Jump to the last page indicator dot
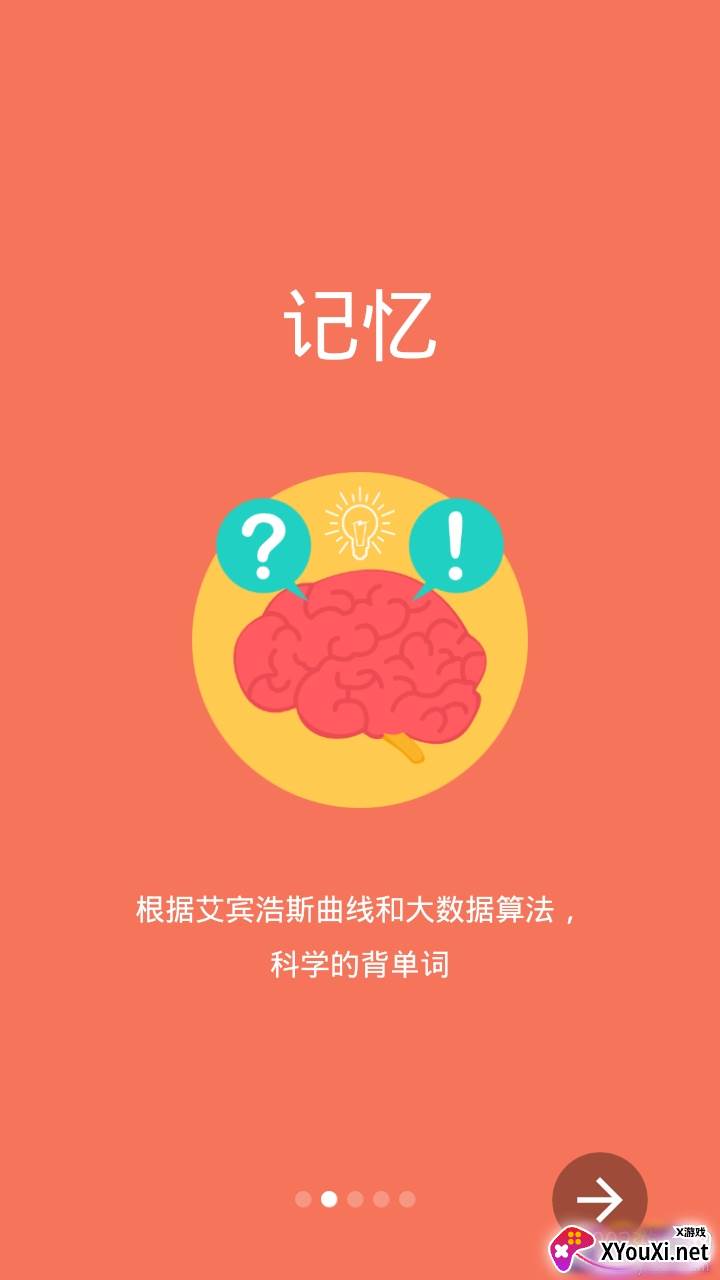720x1280 pixels. coord(407,1199)
